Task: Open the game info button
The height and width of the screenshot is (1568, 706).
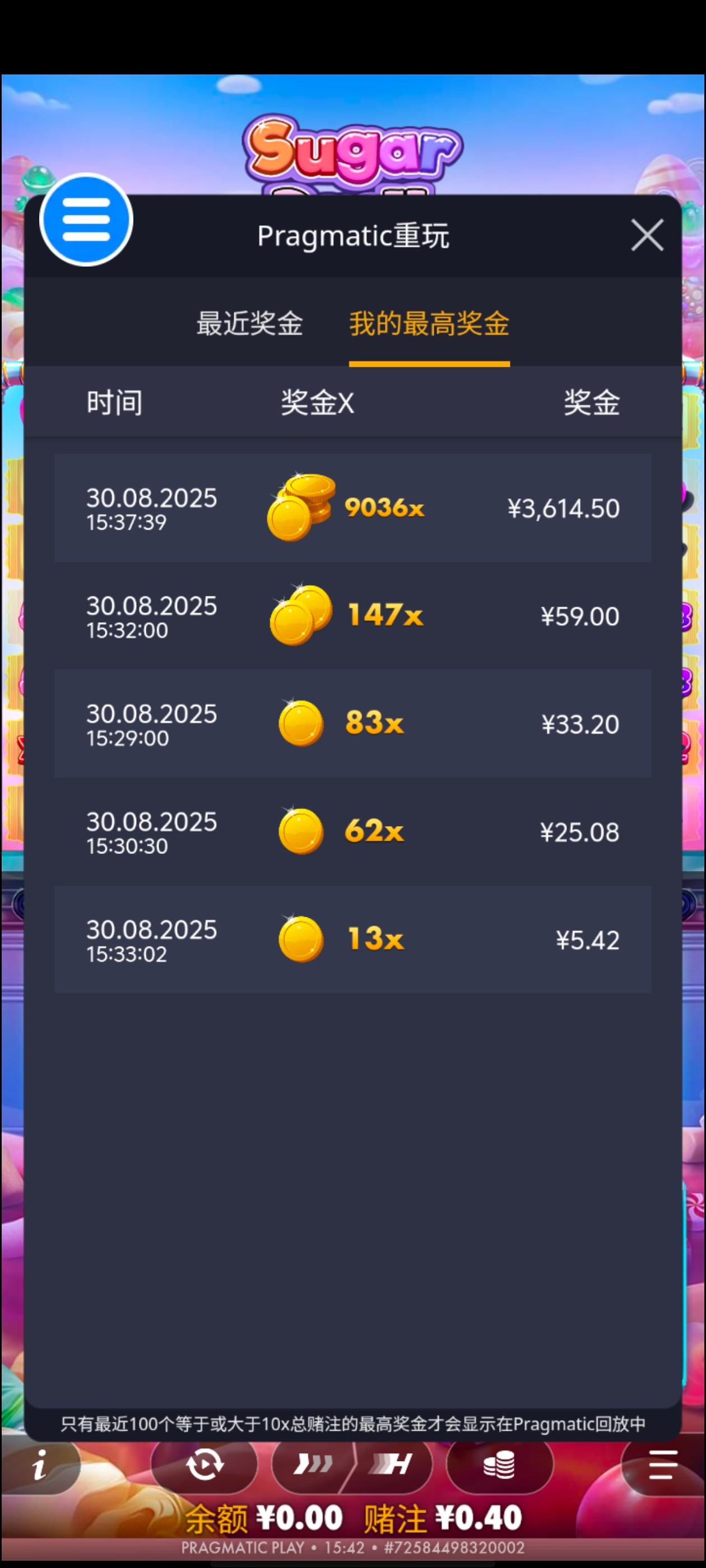Action: 40,1464
